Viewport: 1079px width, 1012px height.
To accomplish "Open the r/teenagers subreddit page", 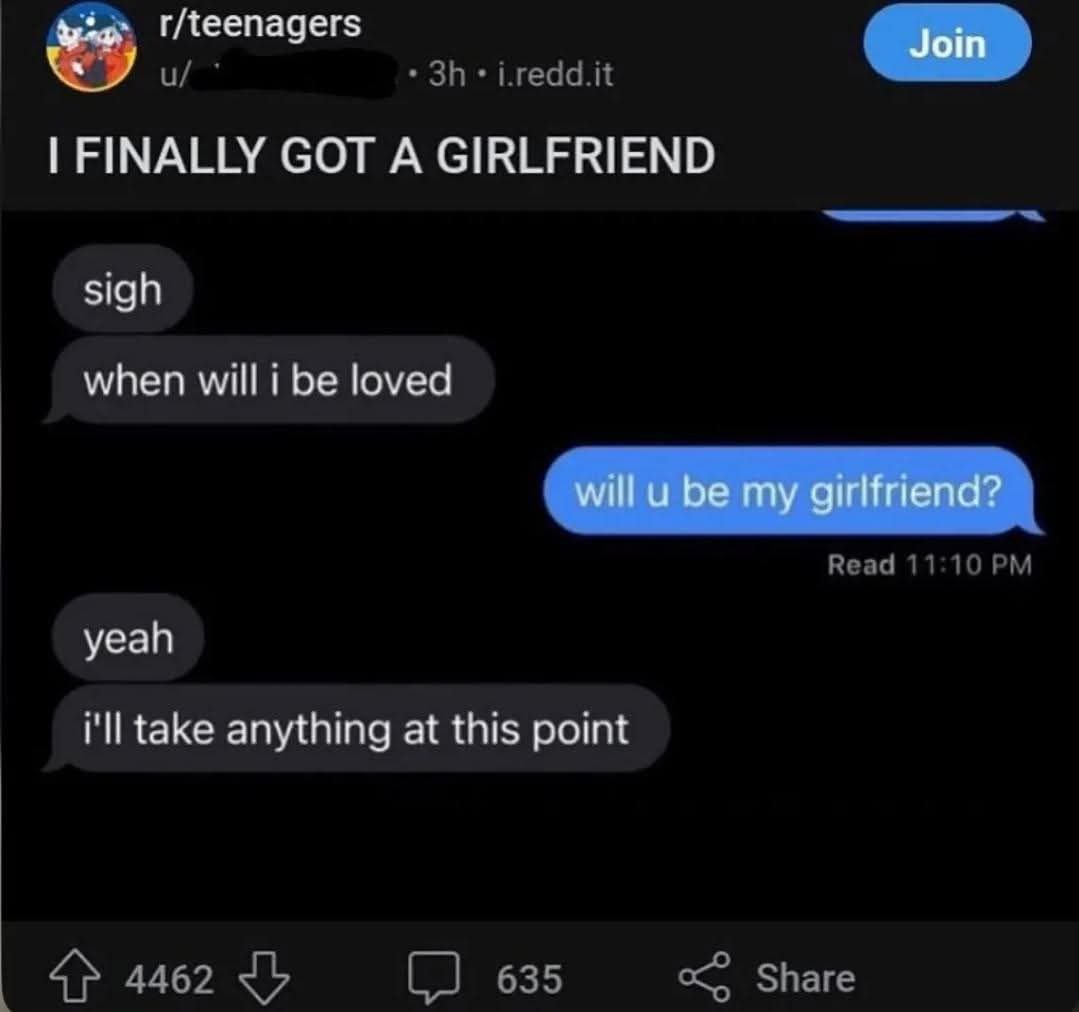I will pyautogui.click(x=259, y=24).
